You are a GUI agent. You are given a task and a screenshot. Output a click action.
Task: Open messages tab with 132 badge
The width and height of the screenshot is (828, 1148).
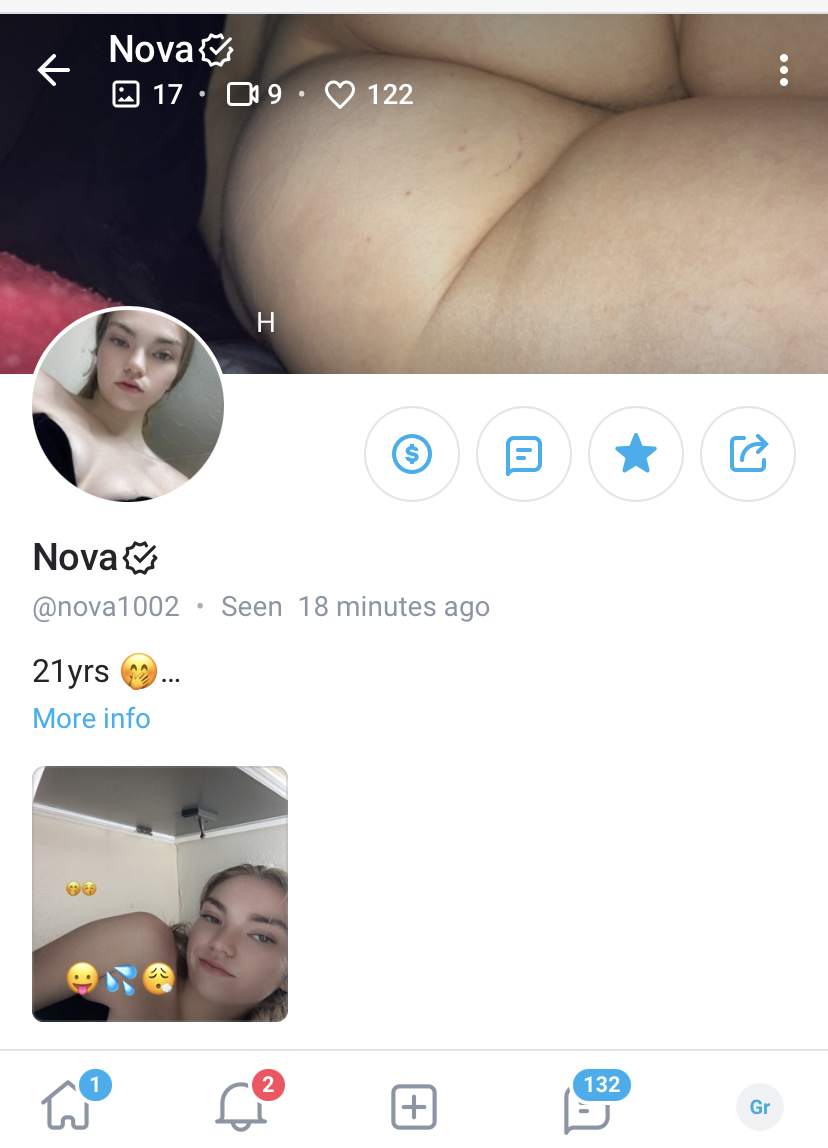[587, 1106]
